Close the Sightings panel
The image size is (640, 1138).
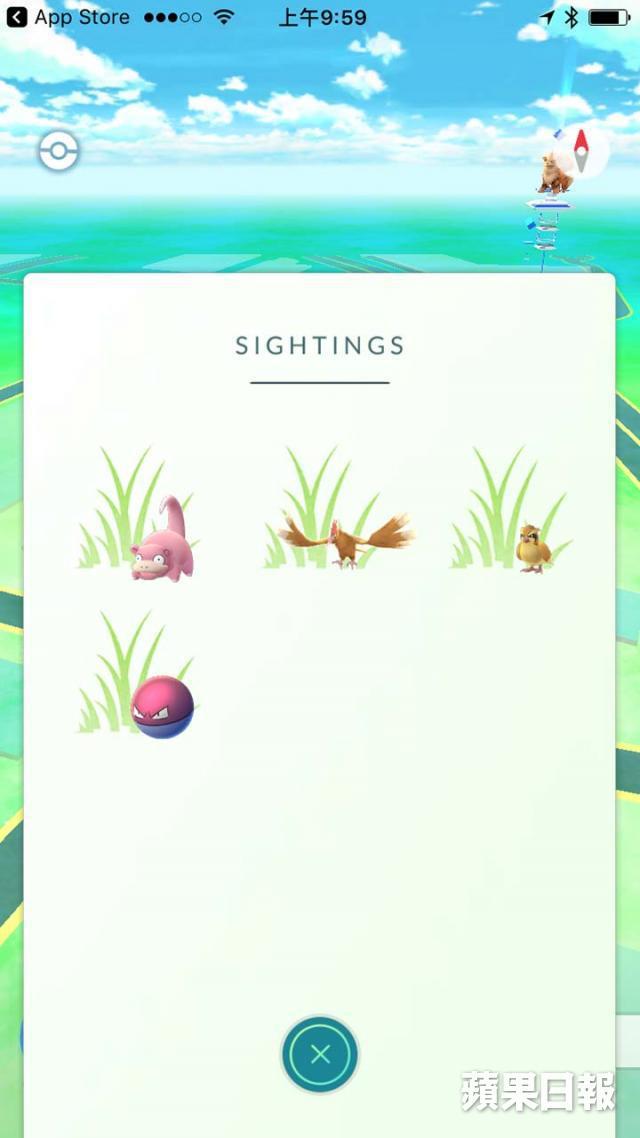(x=319, y=1053)
